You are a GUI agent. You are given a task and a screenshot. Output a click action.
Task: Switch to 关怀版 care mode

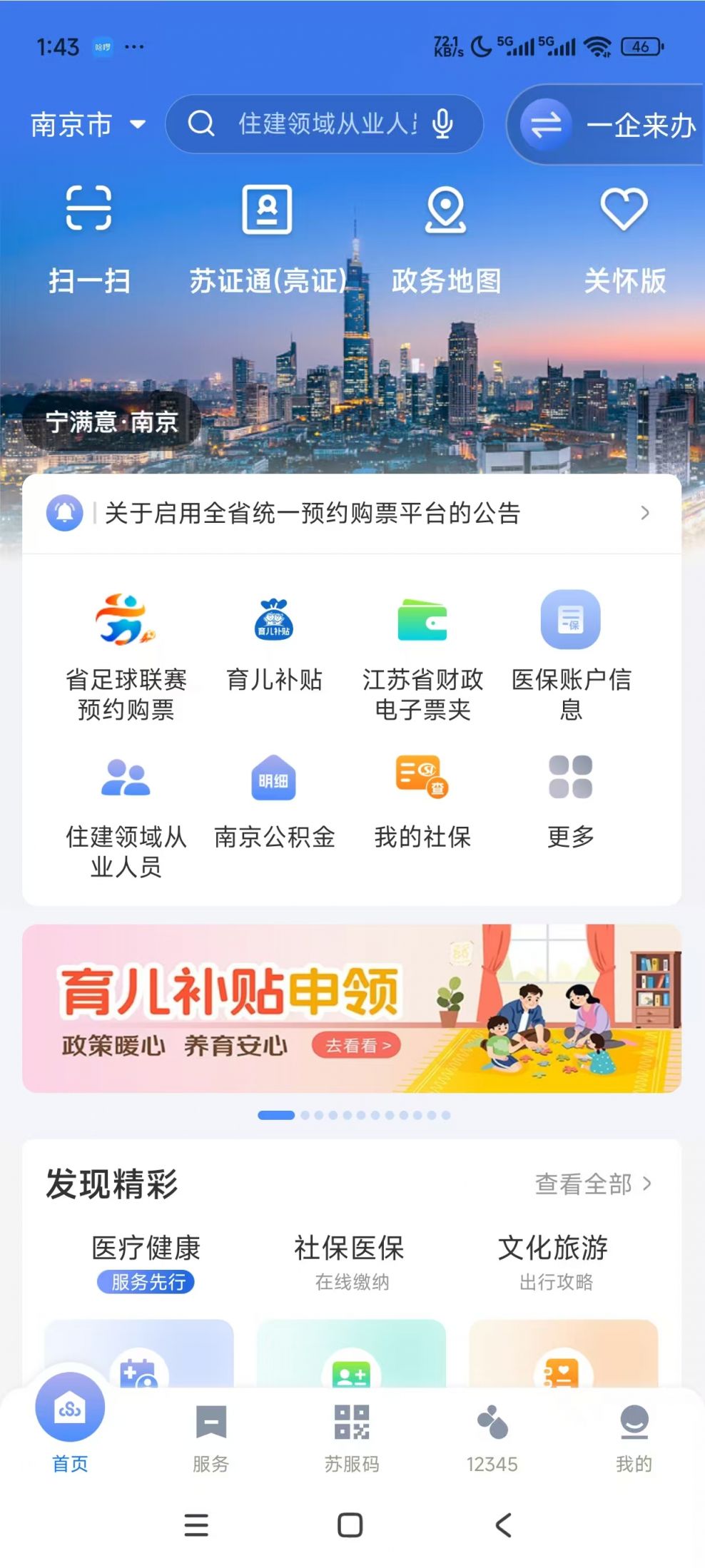pos(624,239)
